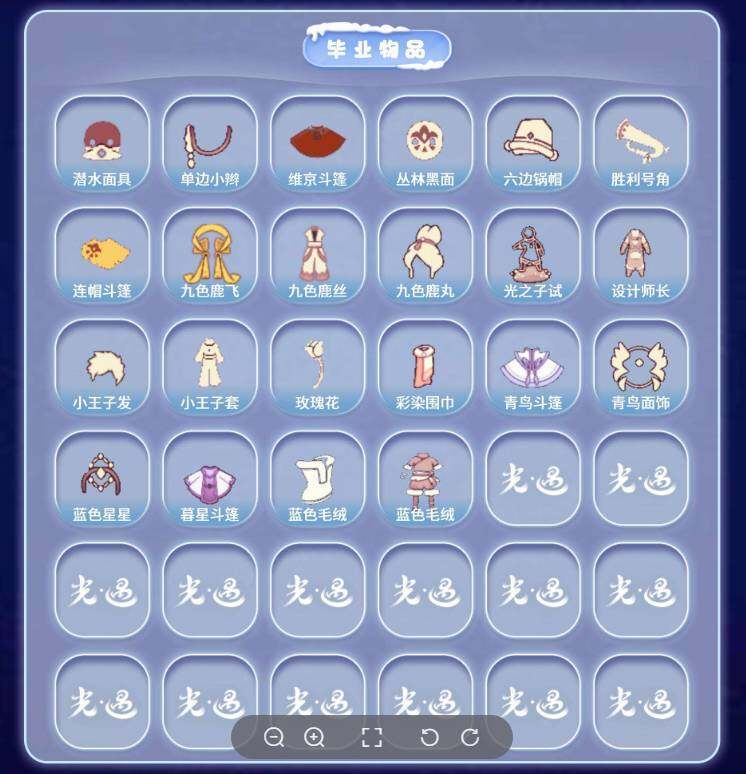Rotate the image clockwise
The height and width of the screenshot is (774, 746).
point(470,737)
